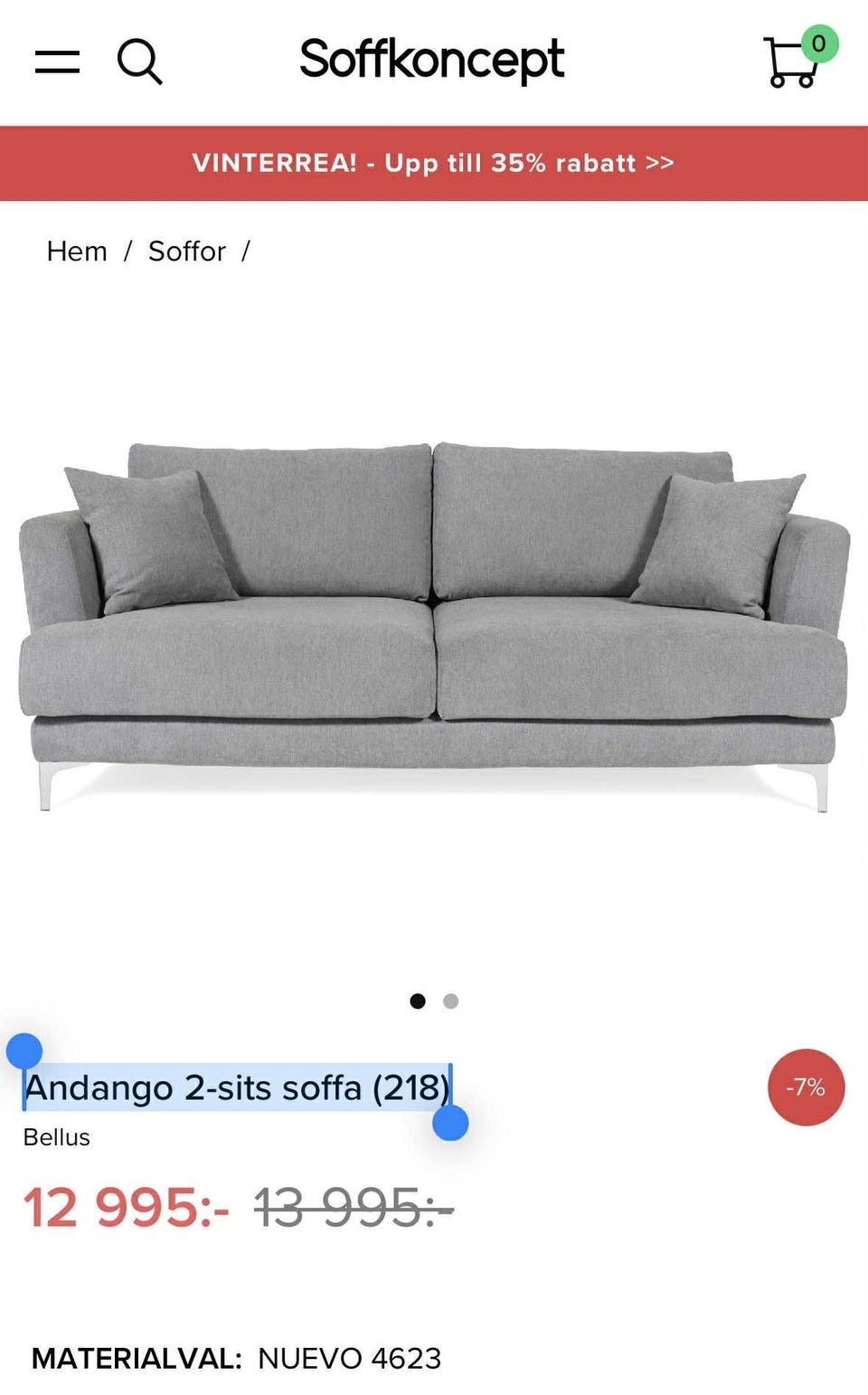Open the VINTERREA sale banner

(x=434, y=163)
